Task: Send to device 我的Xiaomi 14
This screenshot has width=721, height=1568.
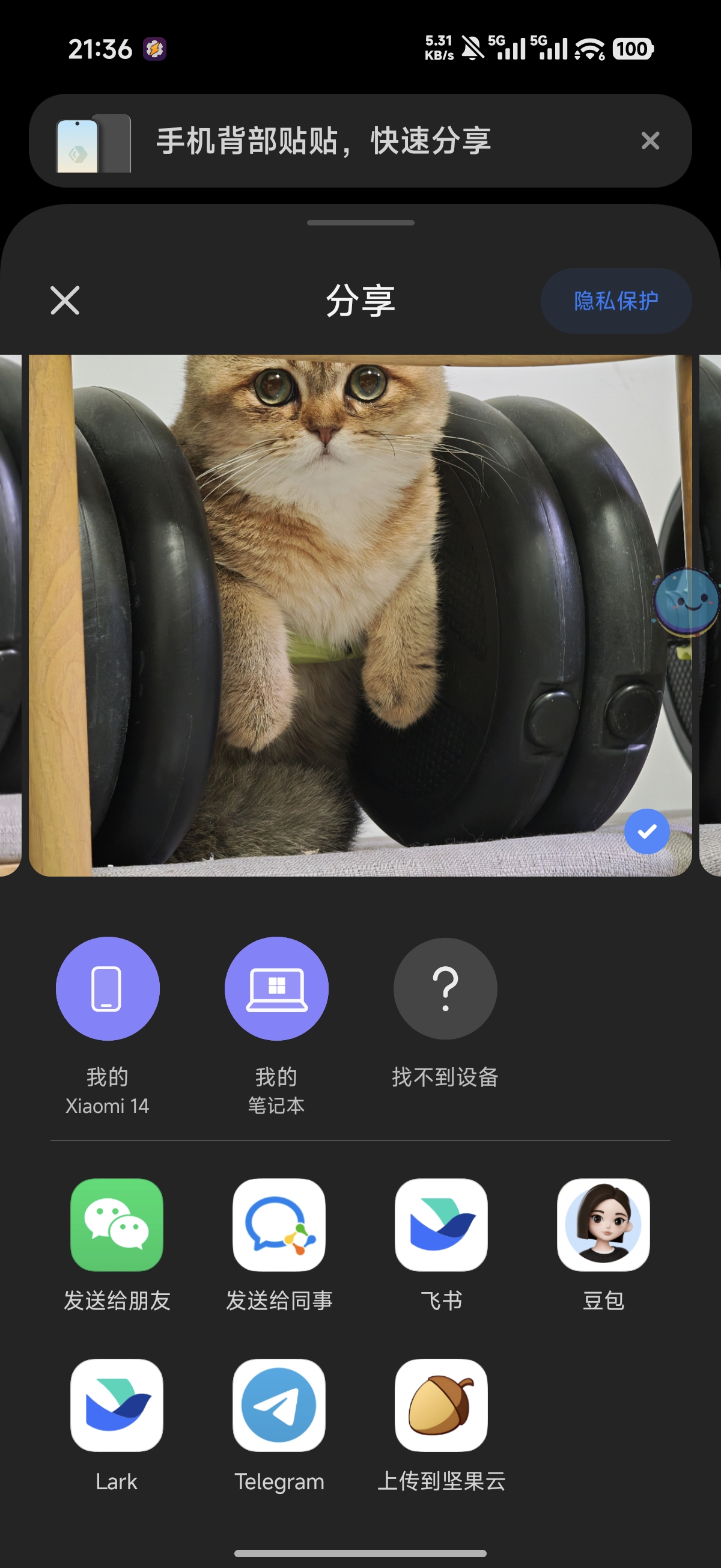Action: pos(107,988)
